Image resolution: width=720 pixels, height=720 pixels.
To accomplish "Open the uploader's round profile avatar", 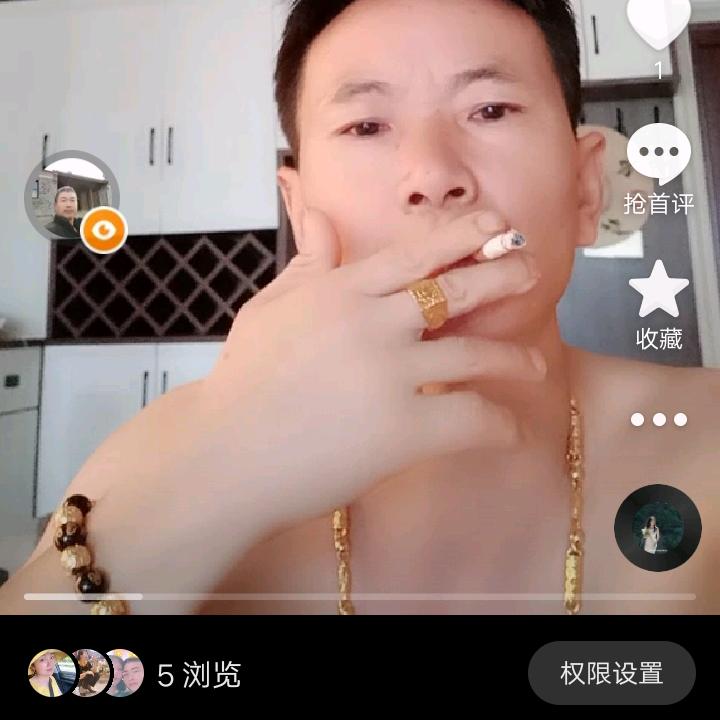I will point(72,196).
